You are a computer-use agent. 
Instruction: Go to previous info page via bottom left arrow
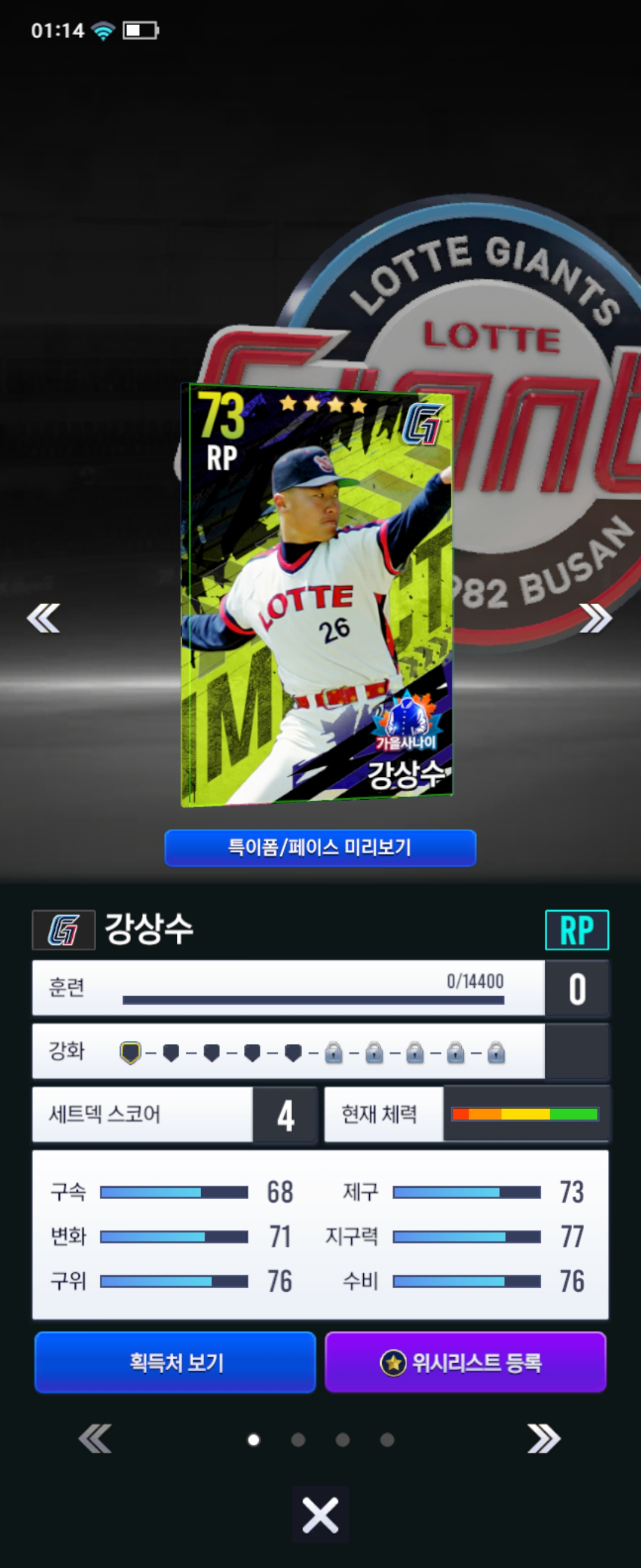95,1439
